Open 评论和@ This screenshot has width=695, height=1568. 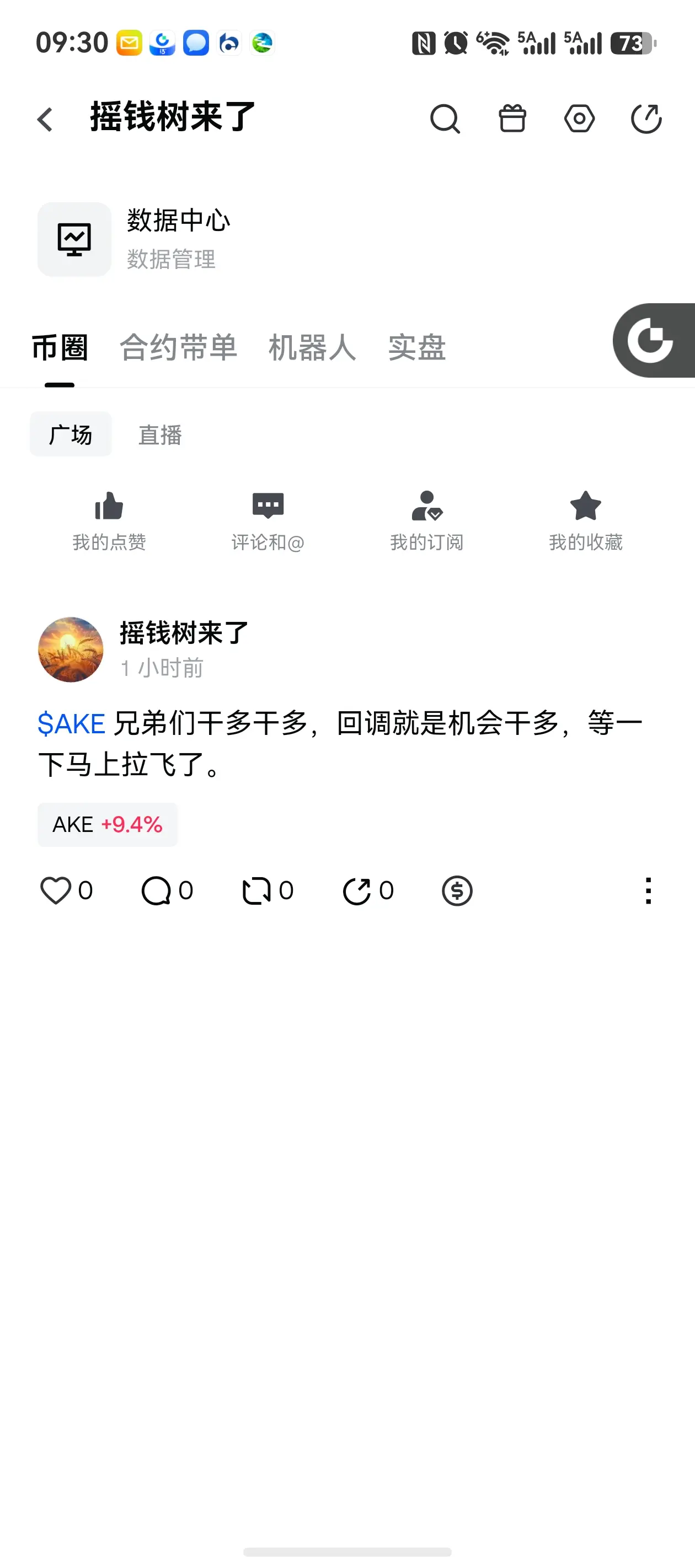tap(268, 521)
